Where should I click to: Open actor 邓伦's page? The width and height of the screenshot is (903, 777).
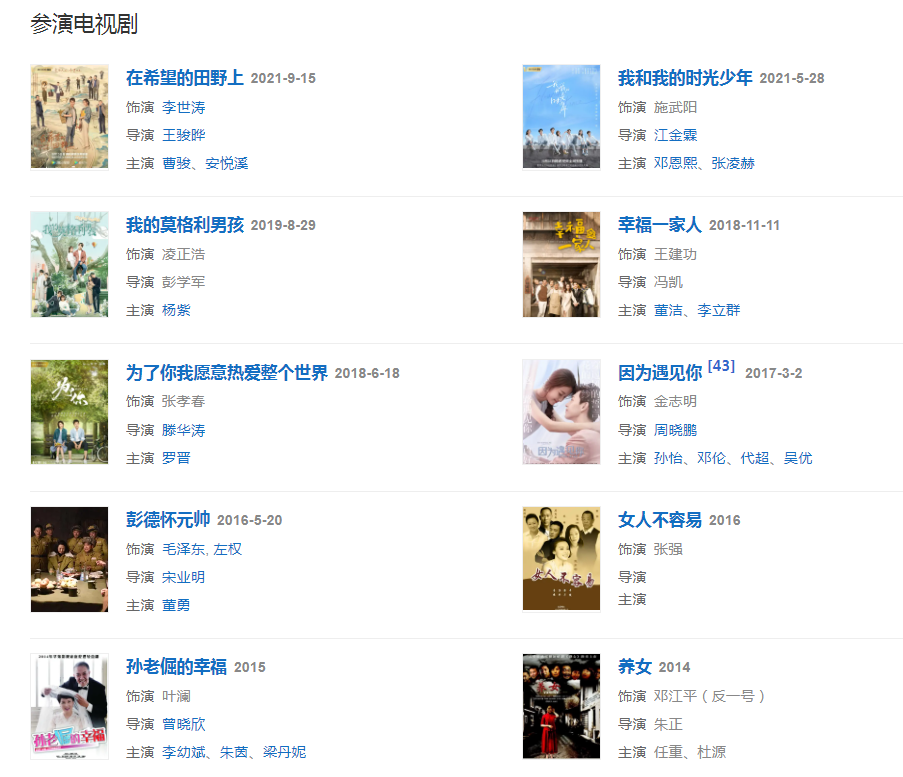click(x=711, y=458)
